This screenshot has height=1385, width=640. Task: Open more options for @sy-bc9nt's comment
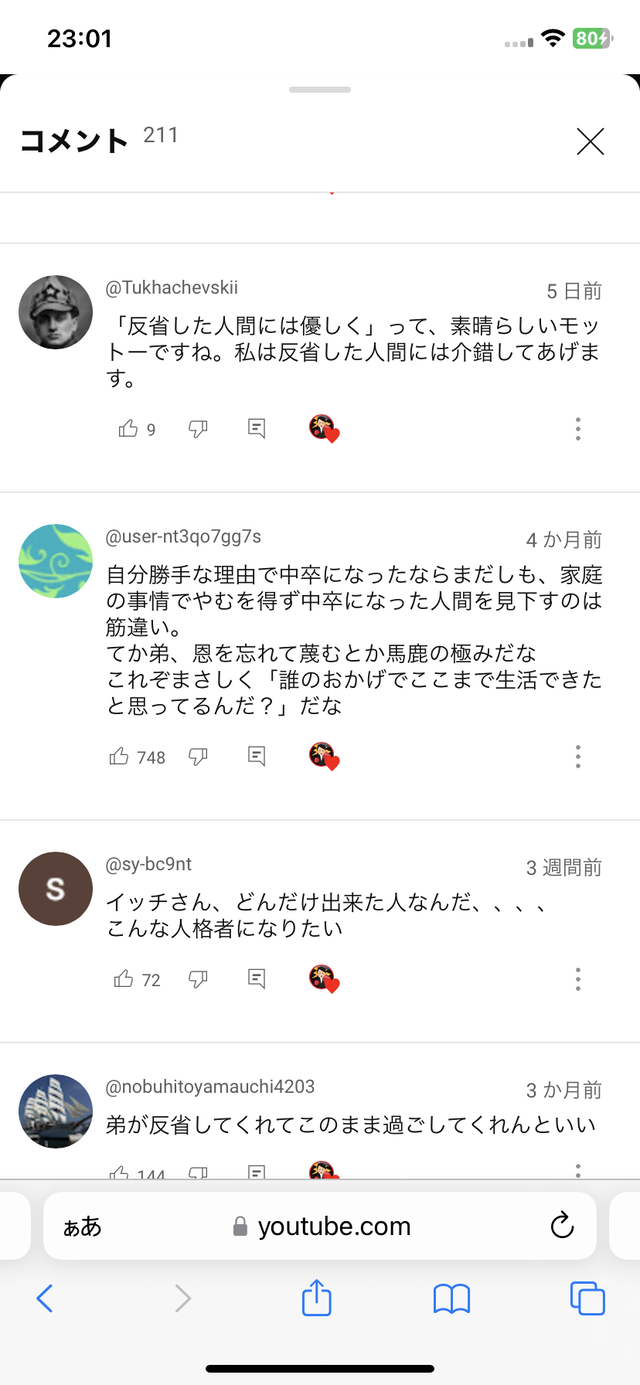[578, 979]
